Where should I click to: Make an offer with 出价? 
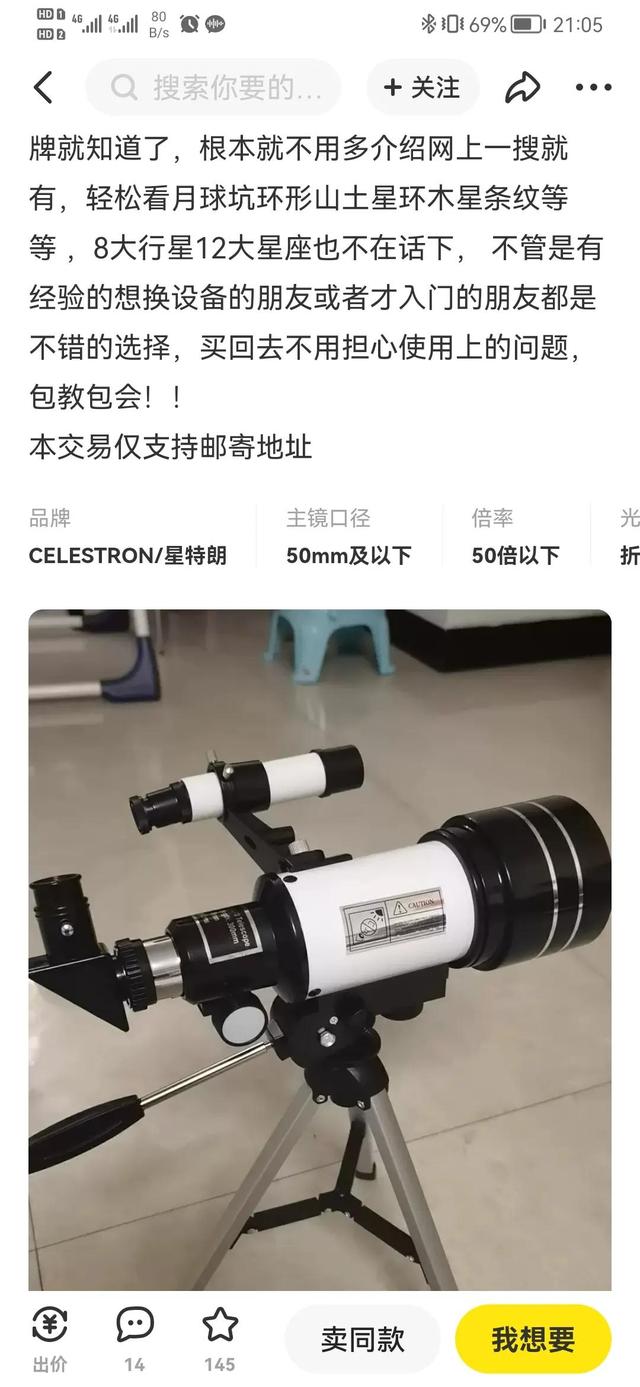[50, 1338]
